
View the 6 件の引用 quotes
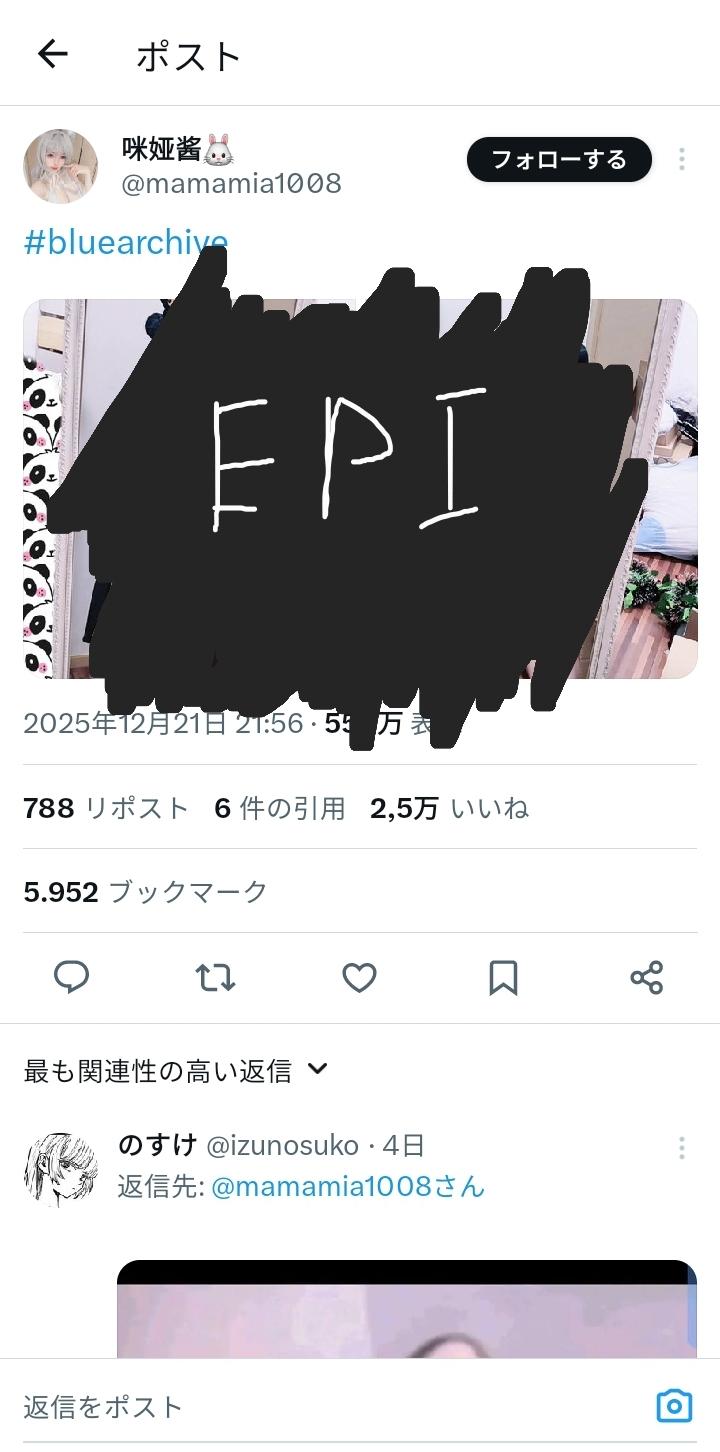279,808
